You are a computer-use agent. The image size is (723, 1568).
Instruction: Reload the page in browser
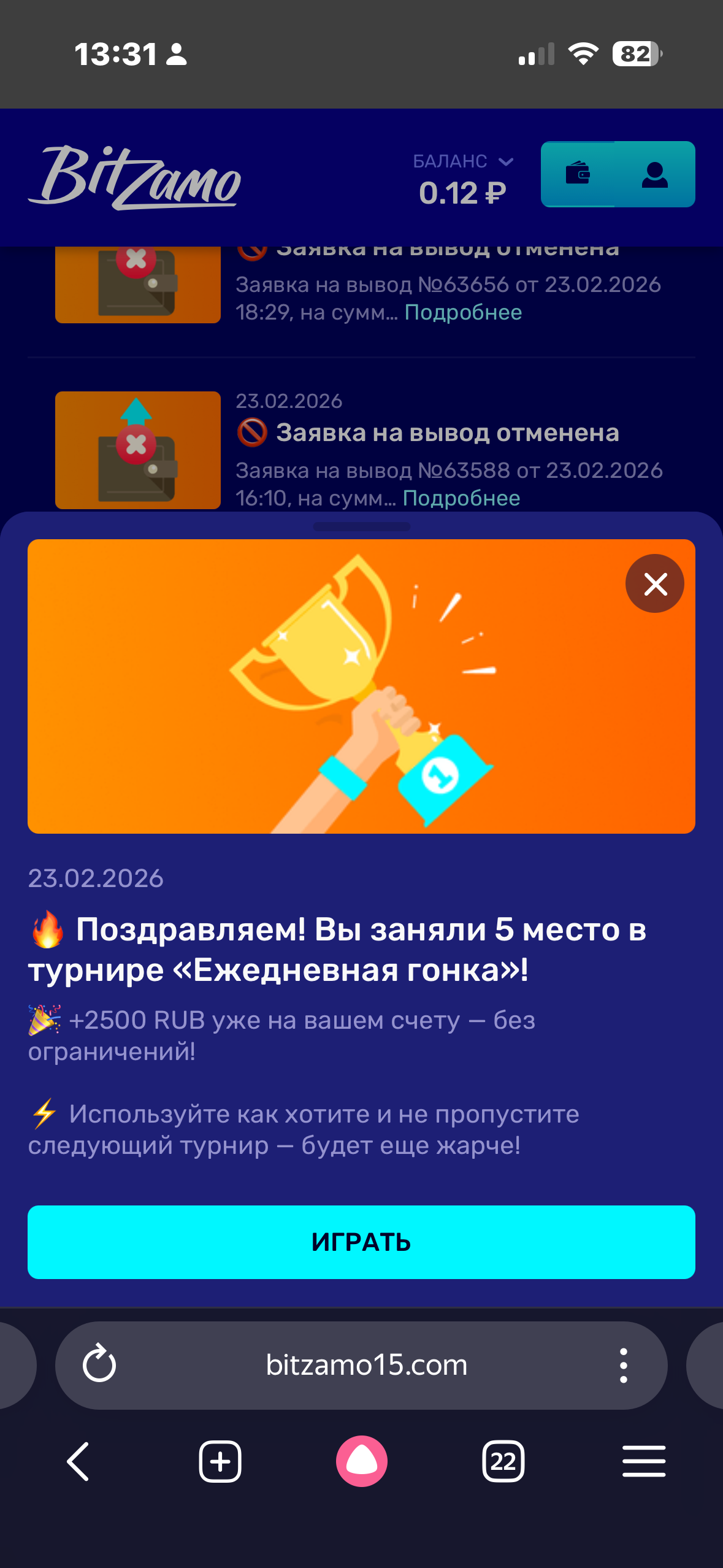tap(99, 1365)
